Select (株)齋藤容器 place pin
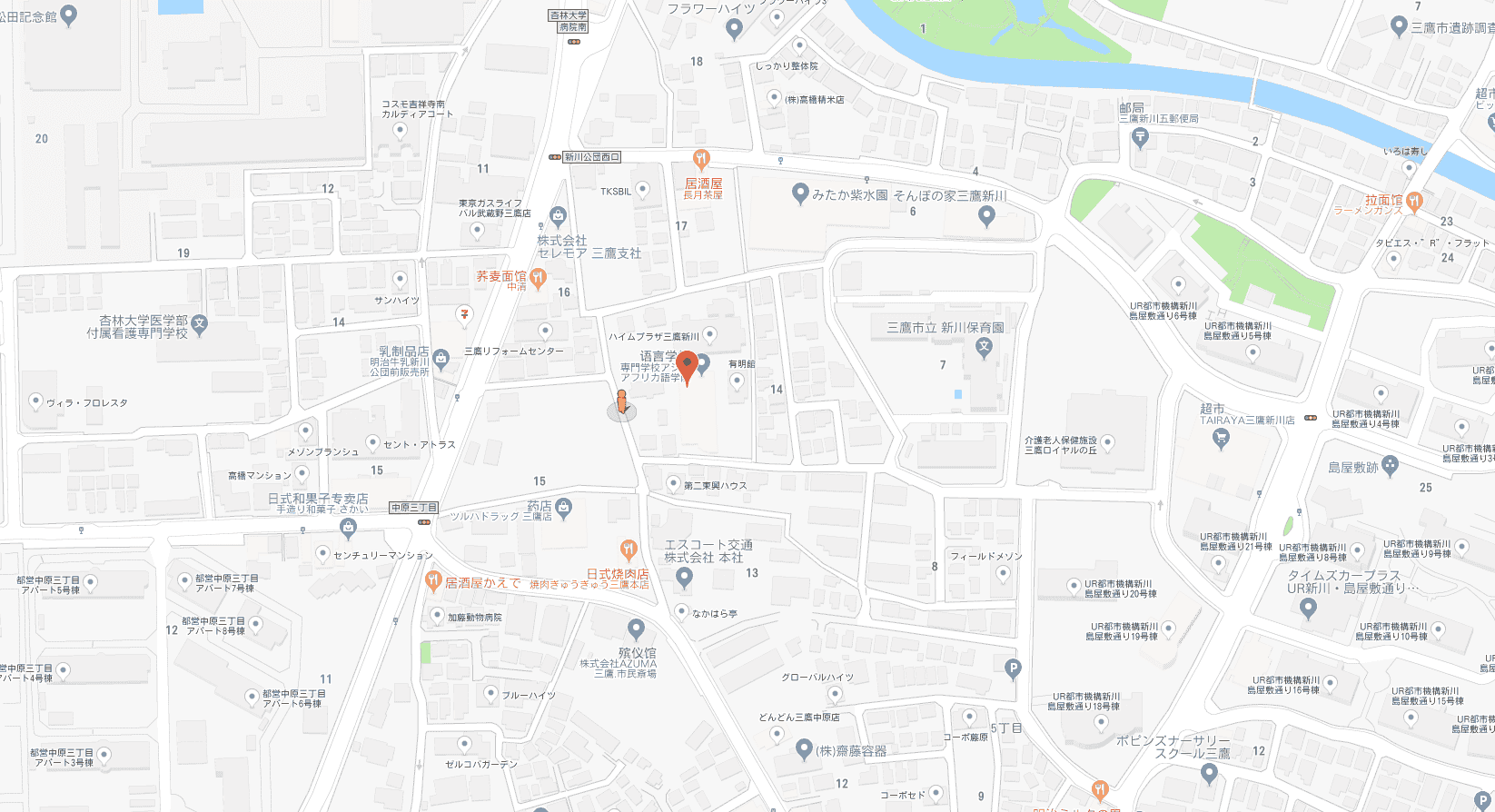The image size is (1495, 812). click(803, 749)
